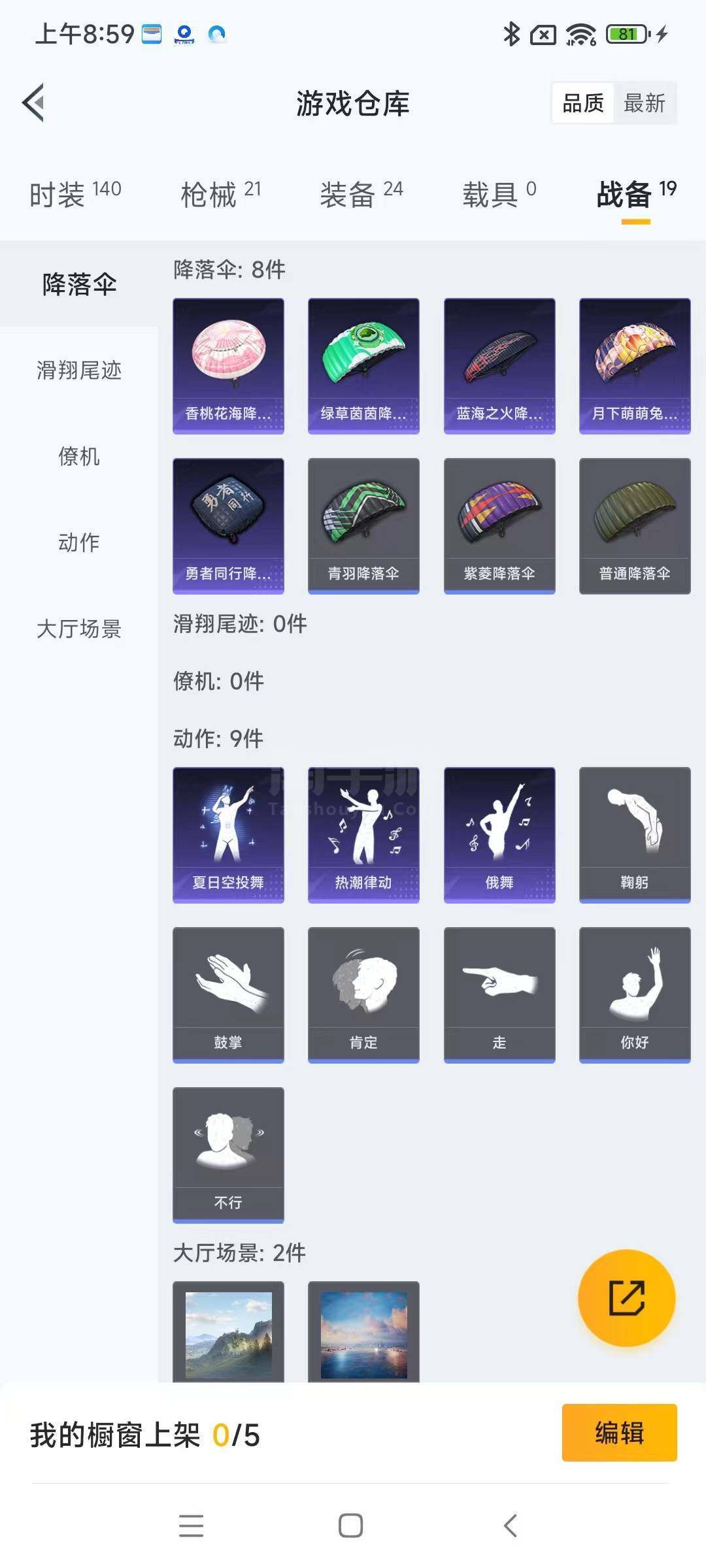View the 紫菱降落伞 item
706x1568 pixels.
tap(499, 526)
